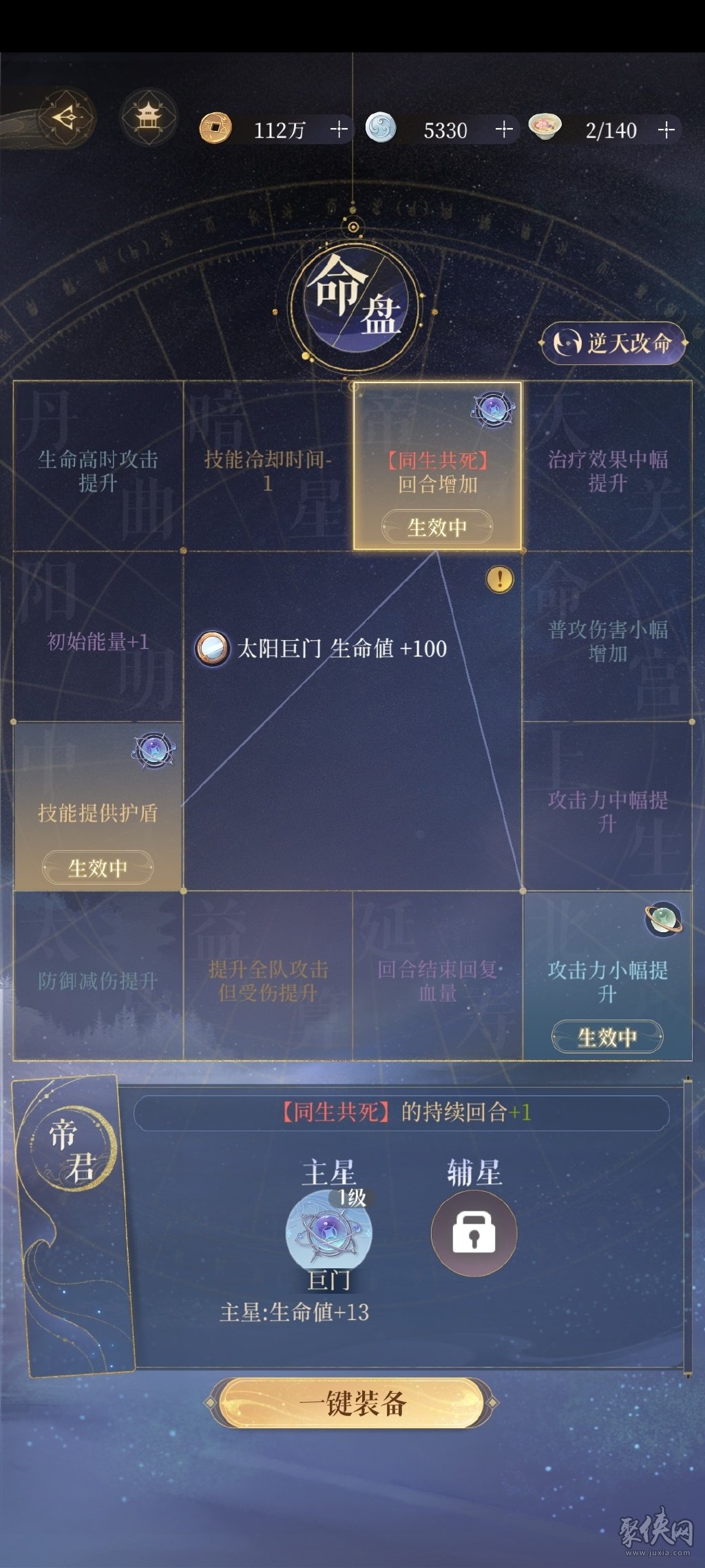Select the 技能冷却时间-1 cell
The width and height of the screenshot is (705, 1568).
(268, 470)
